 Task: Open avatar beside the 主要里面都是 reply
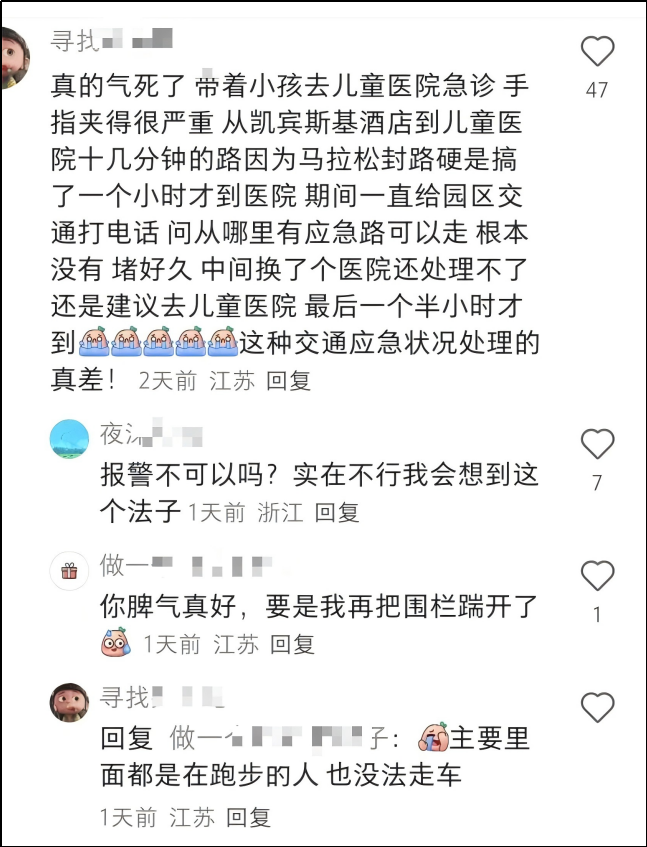coord(69,702)
